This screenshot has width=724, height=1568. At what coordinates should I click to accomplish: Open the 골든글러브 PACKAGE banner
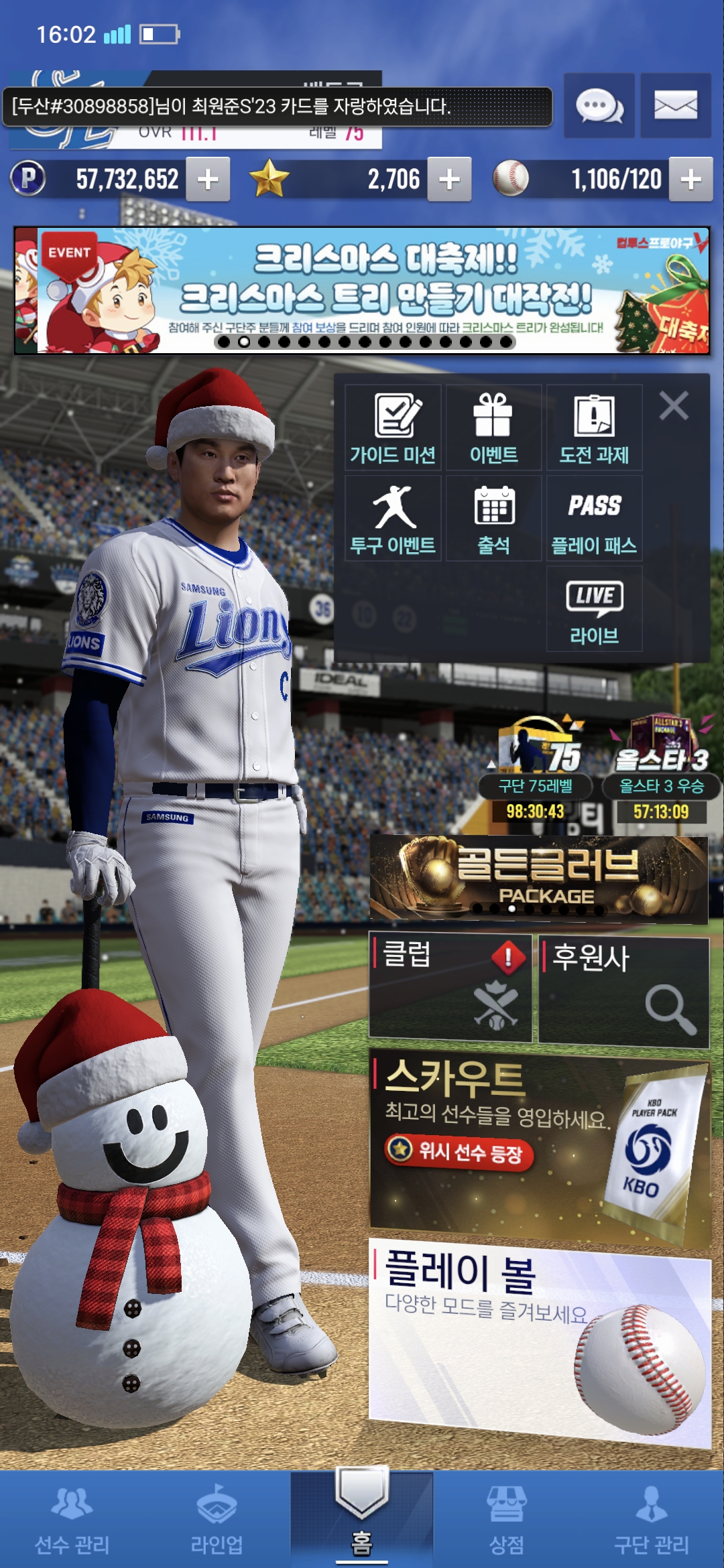[x=538, y=878]
